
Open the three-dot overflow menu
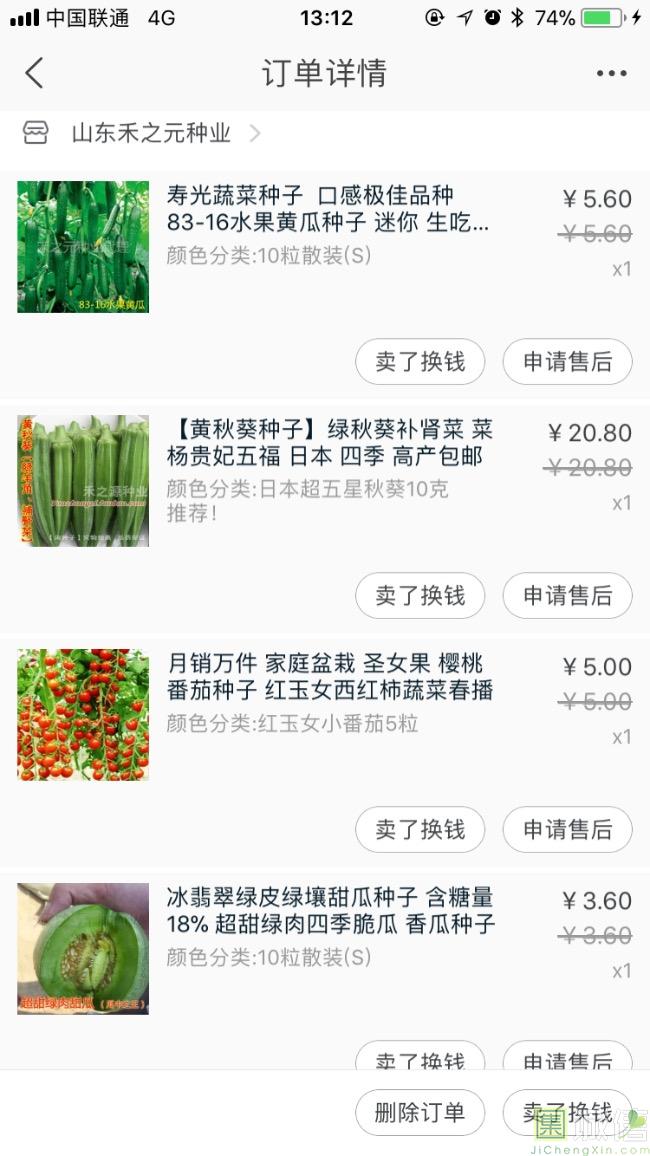click(x=611, y=73)
